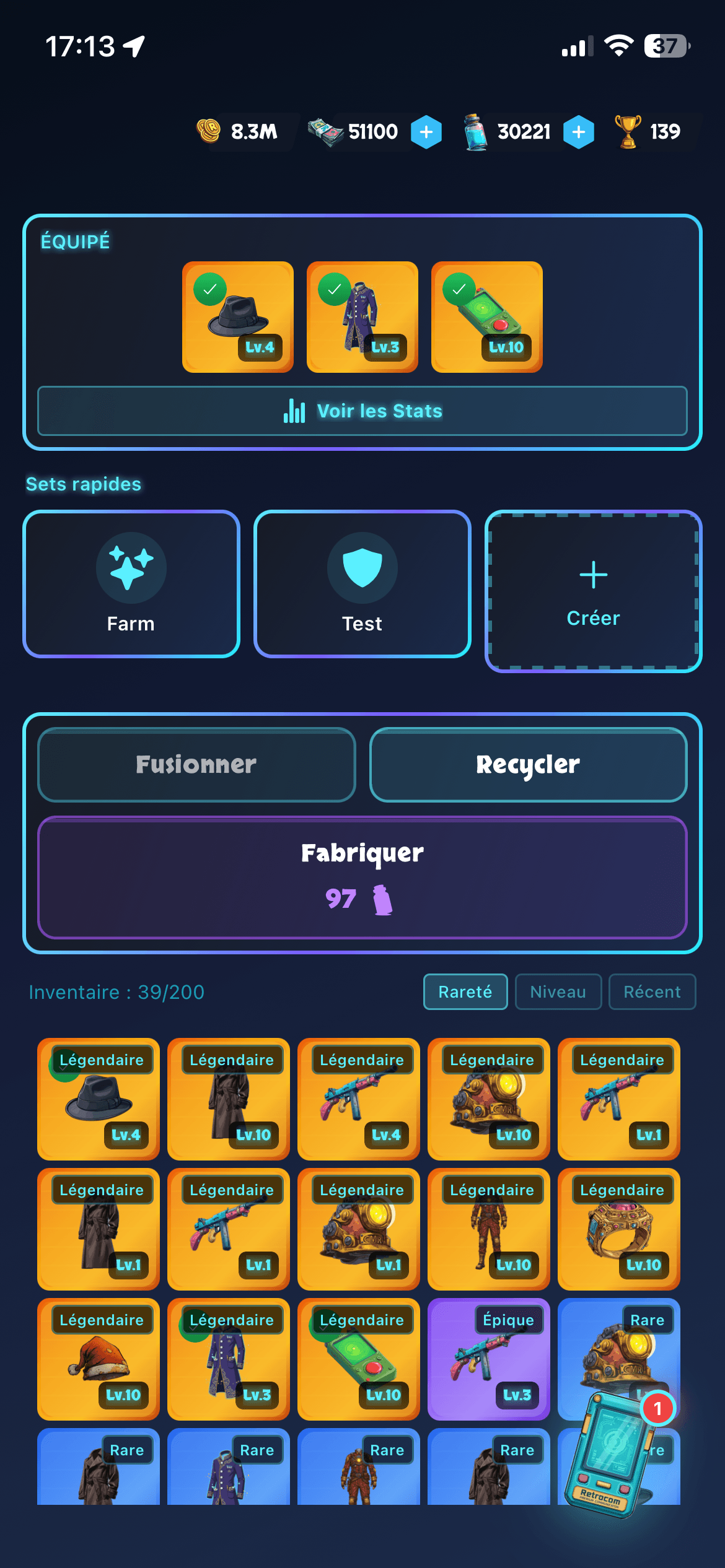
Task: Select the Légendaire red suit Lv.10
Action: 488,1229
